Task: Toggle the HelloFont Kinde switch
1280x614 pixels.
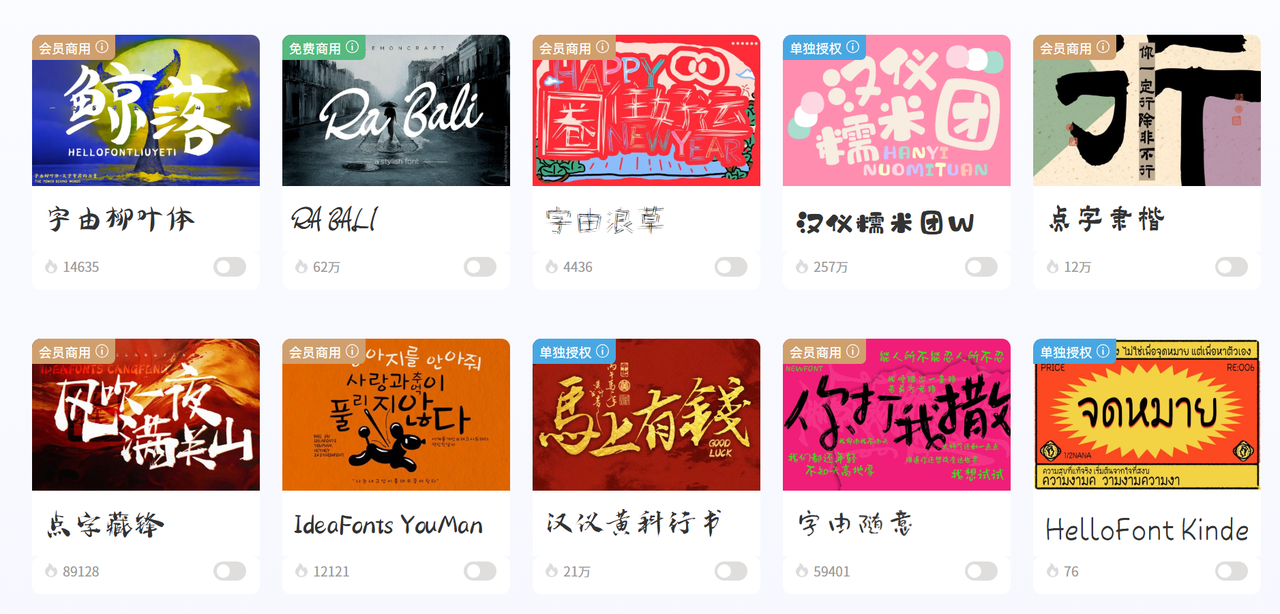Action: click(x=1231, y=571)
